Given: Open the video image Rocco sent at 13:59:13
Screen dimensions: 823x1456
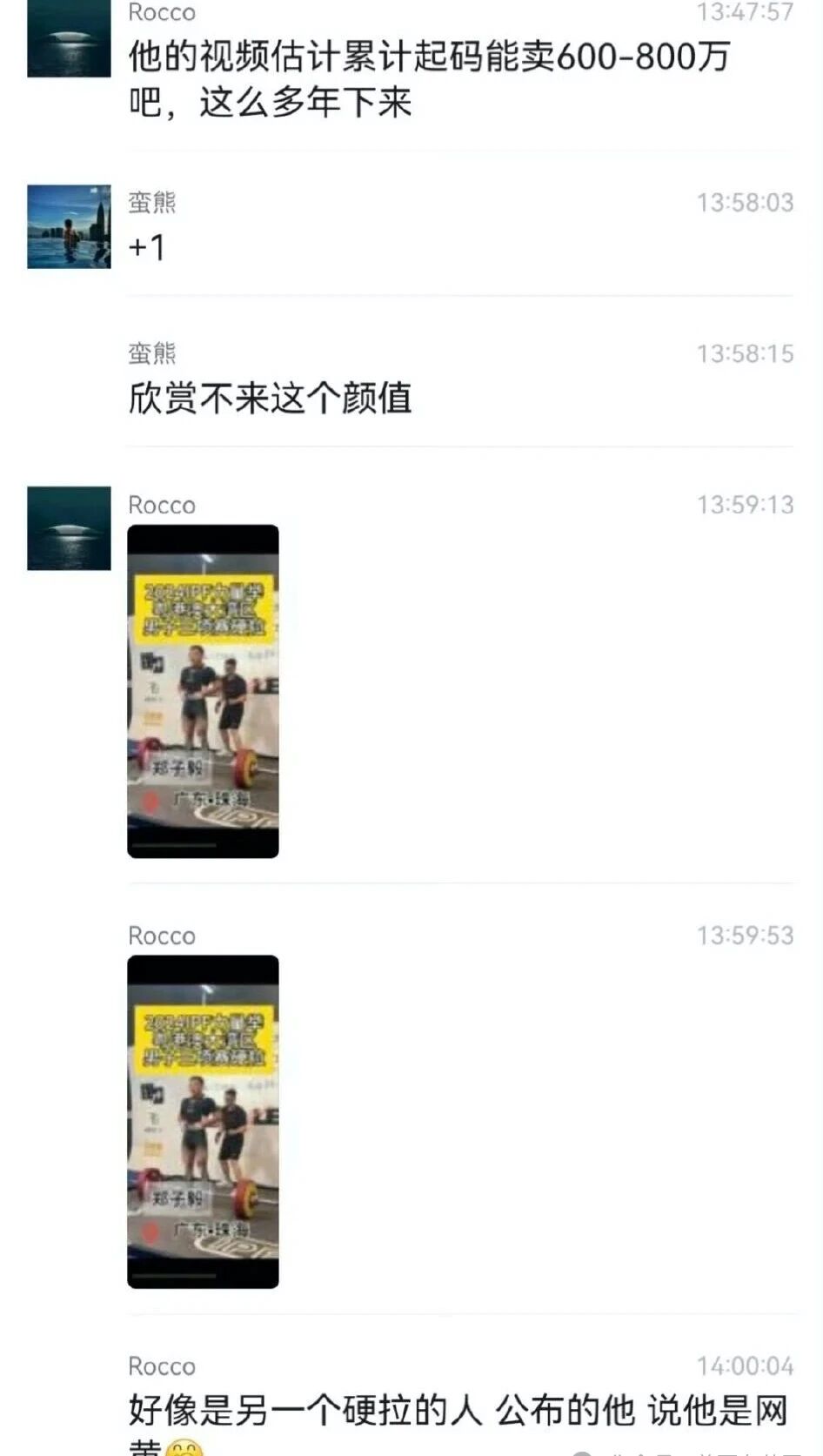Looking at the screenshot, I should (x=203, y=691).
